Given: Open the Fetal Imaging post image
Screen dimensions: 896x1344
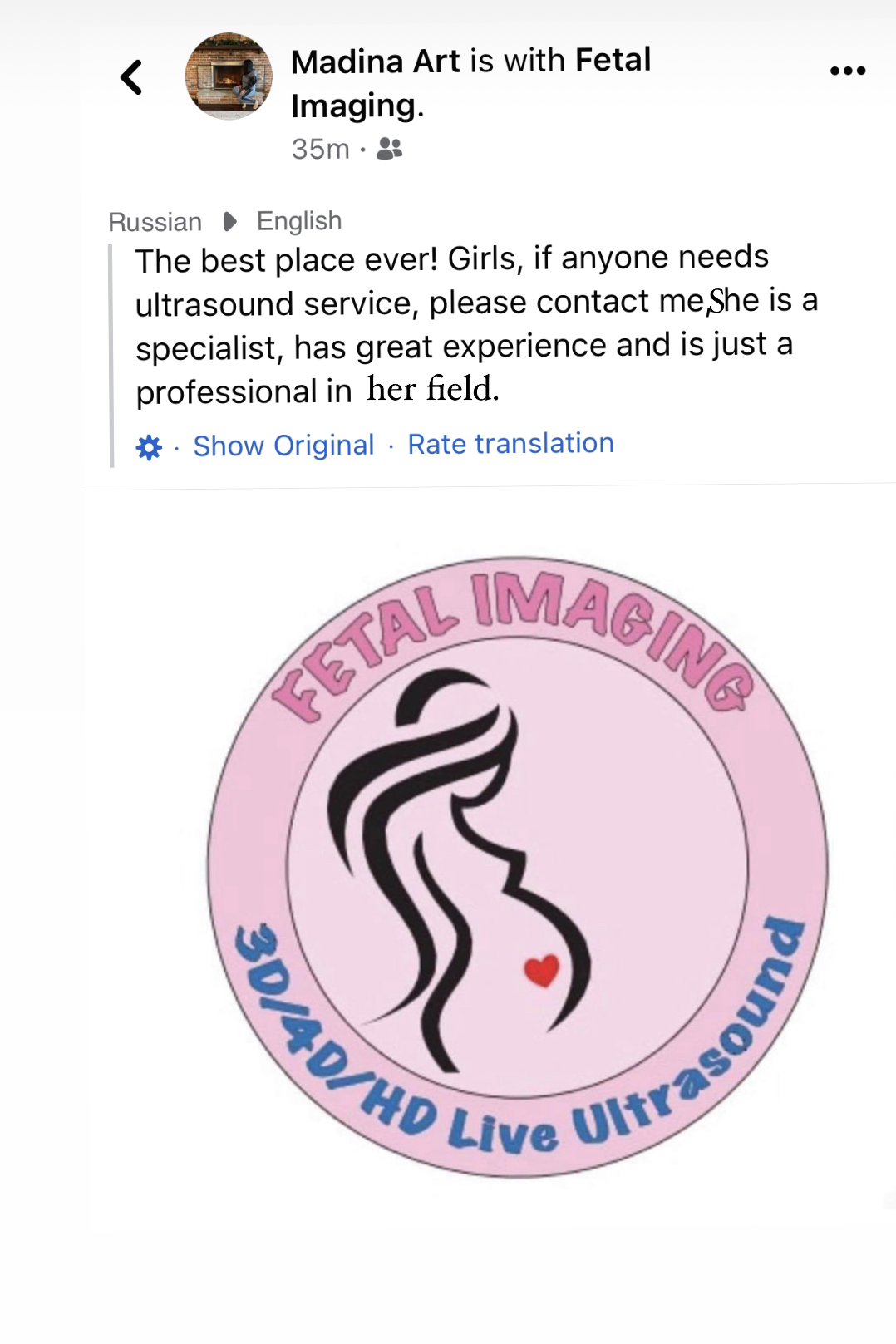Looking at the screenshot, I should pyautogui.click(x=517, y=866).
